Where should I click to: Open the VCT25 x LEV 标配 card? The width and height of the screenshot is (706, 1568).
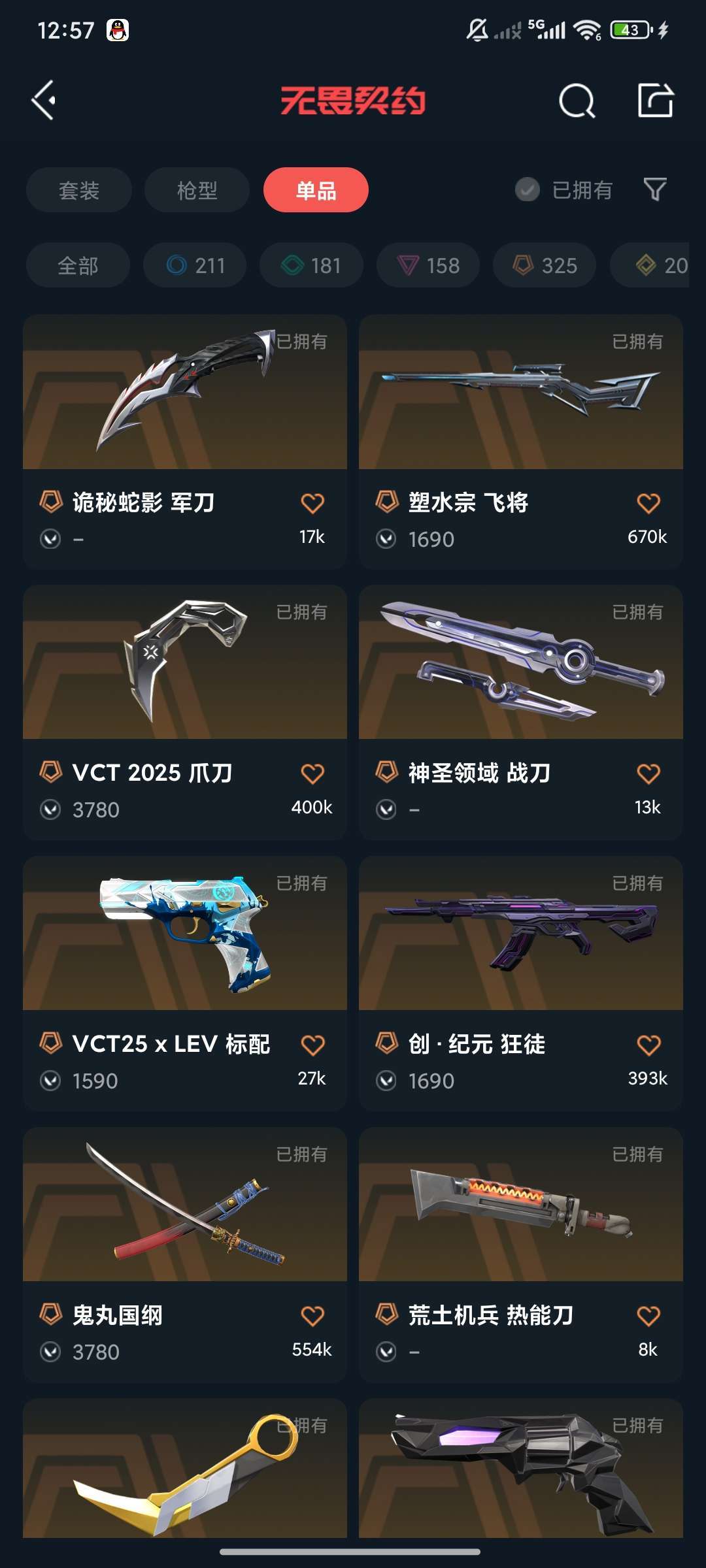click(185, 983)
